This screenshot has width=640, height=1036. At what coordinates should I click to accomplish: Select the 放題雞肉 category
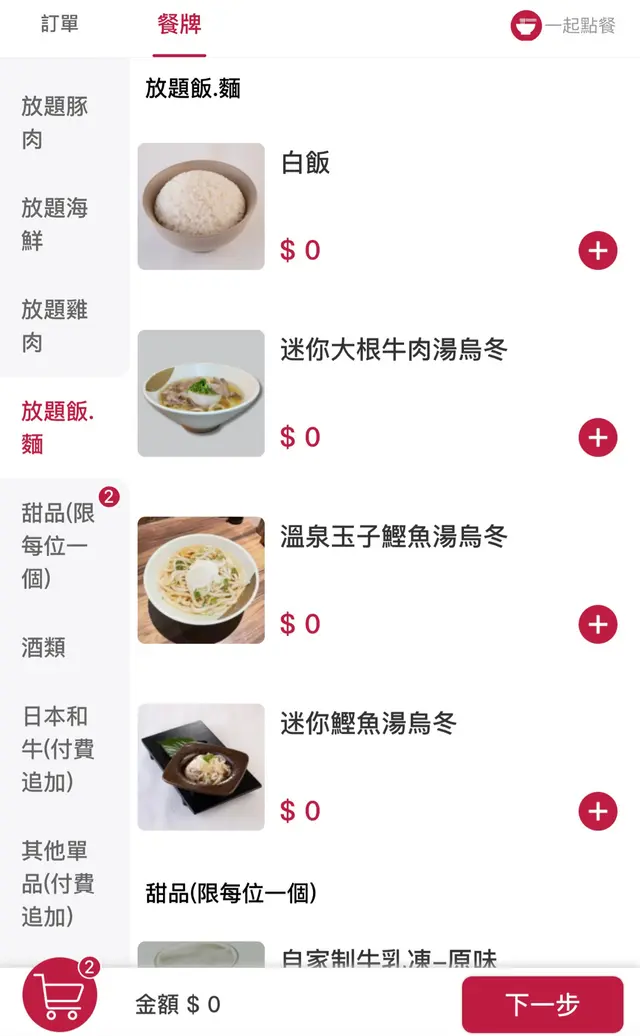[x=55, y=326]
